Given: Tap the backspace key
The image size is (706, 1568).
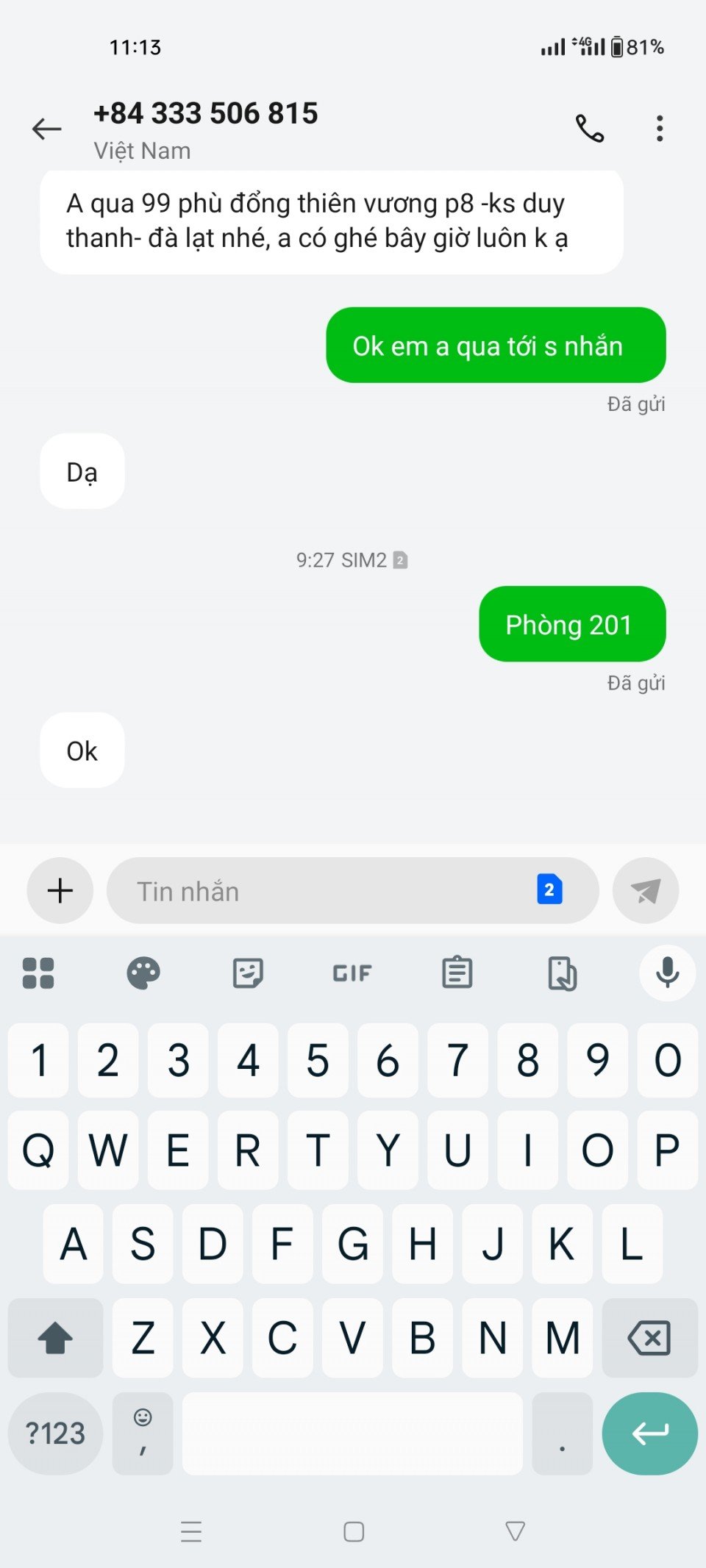Looking at the screenshot, I should tap(649, 1338).
